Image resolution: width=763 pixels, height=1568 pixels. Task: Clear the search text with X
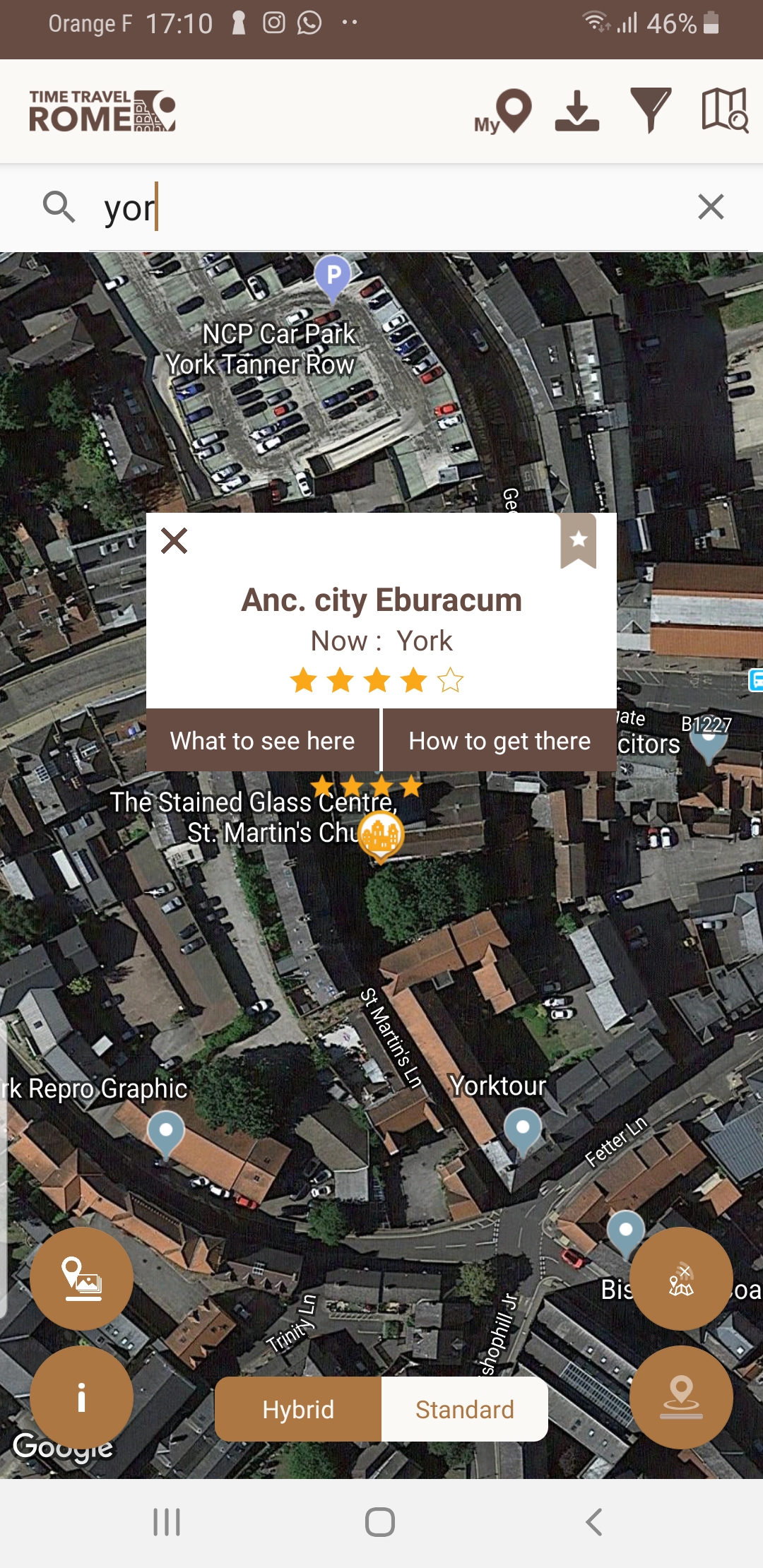coord(711,208)
